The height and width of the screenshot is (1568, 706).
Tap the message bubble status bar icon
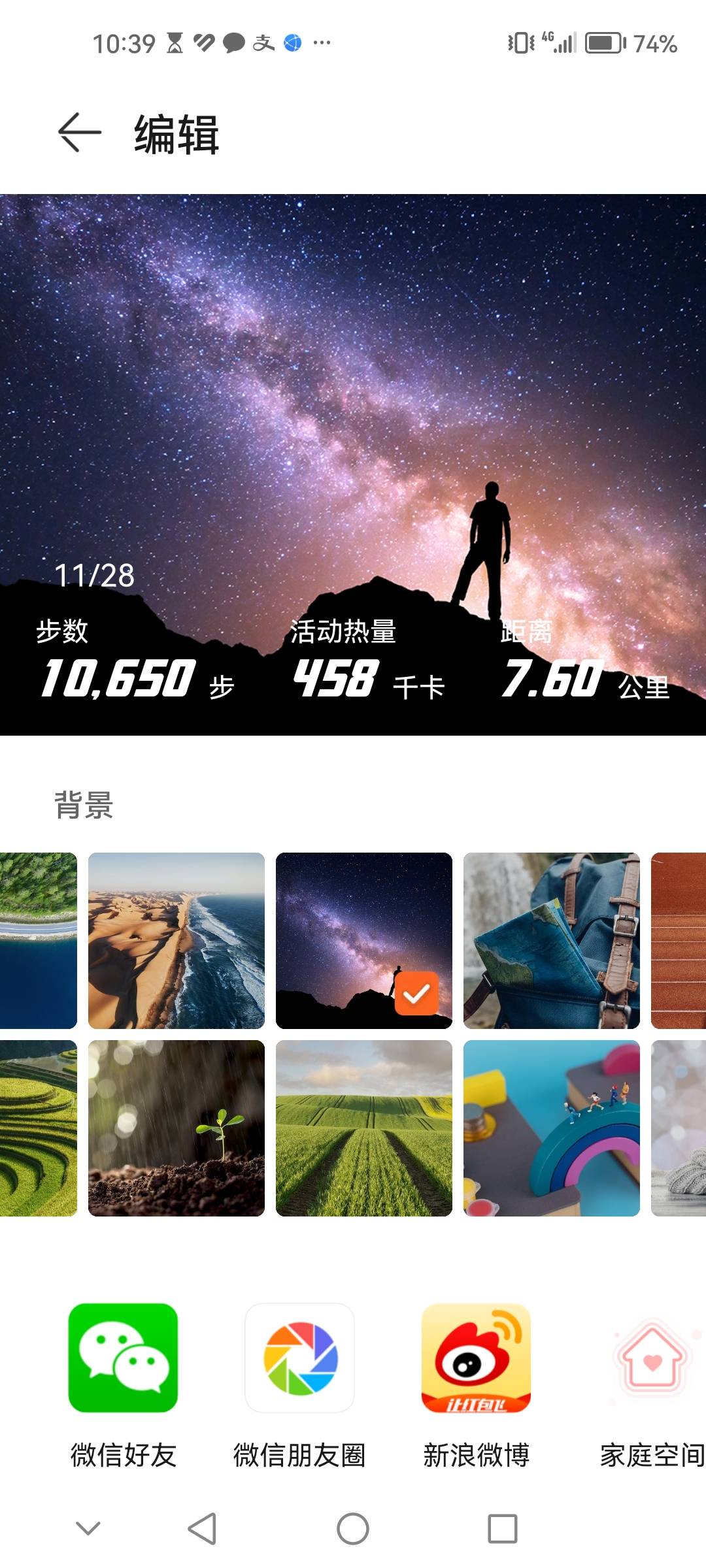pos(232,43)
